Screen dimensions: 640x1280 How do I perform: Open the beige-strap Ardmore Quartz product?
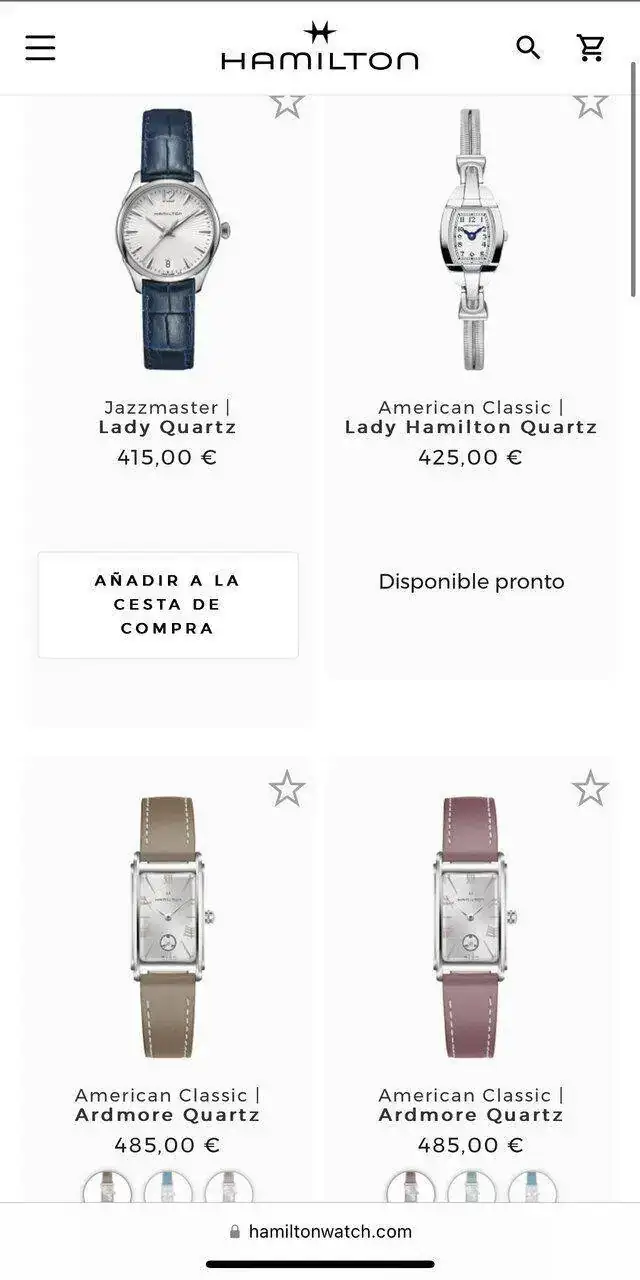click(x=168, y=926)
